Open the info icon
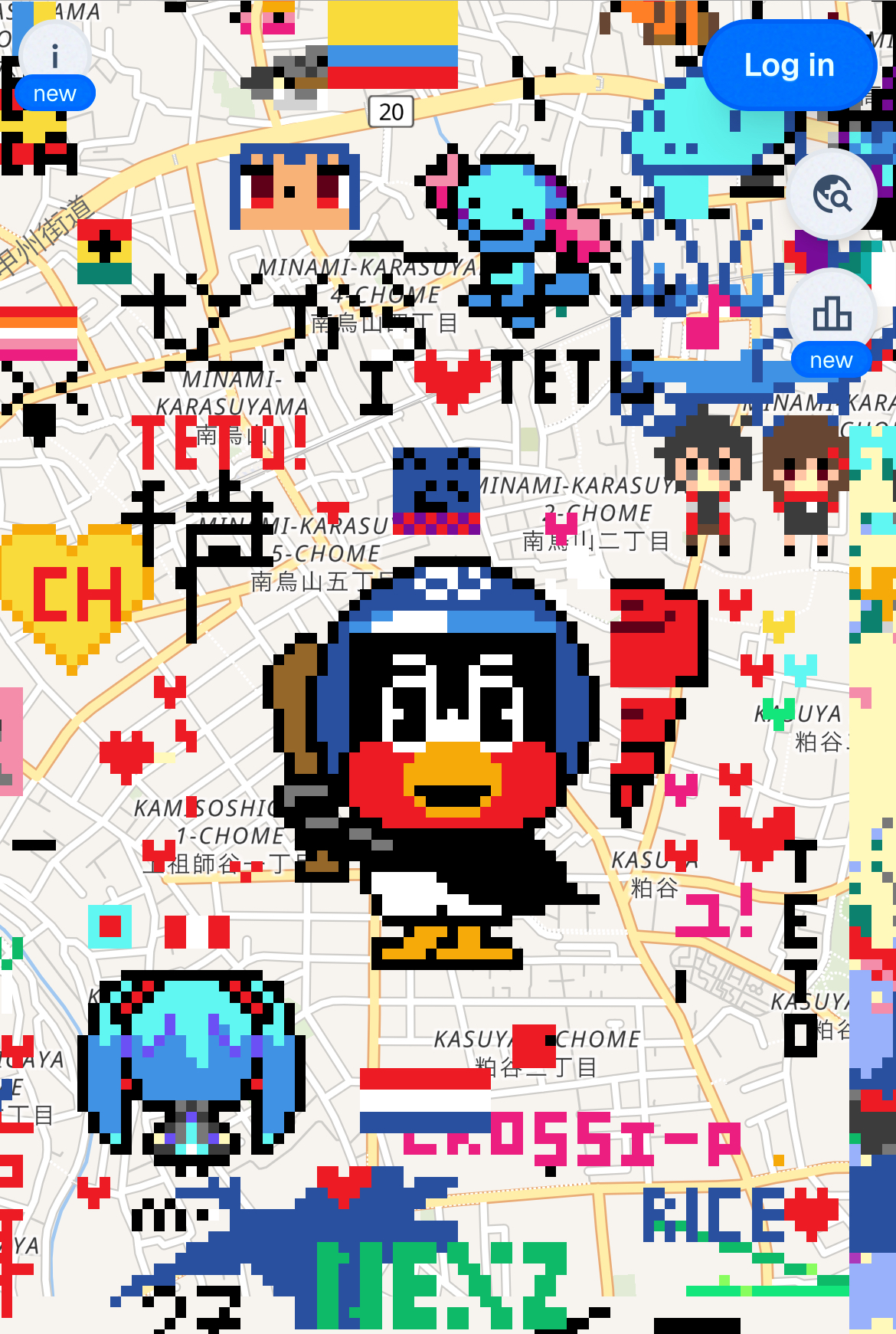 click(54, 56)
